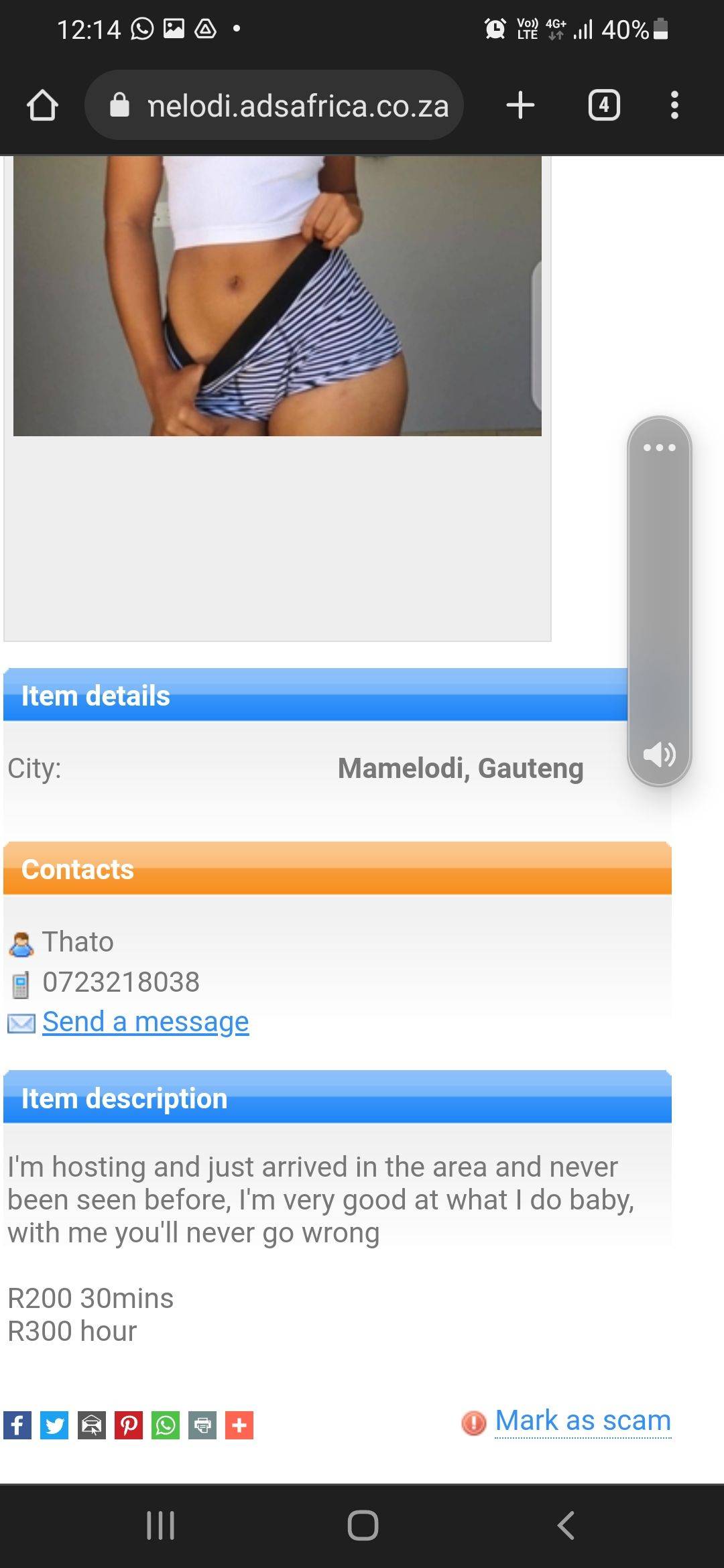
Task: Expand the volume panel's three-dot options
Action: pyautogui.click(x=659, y=448)
